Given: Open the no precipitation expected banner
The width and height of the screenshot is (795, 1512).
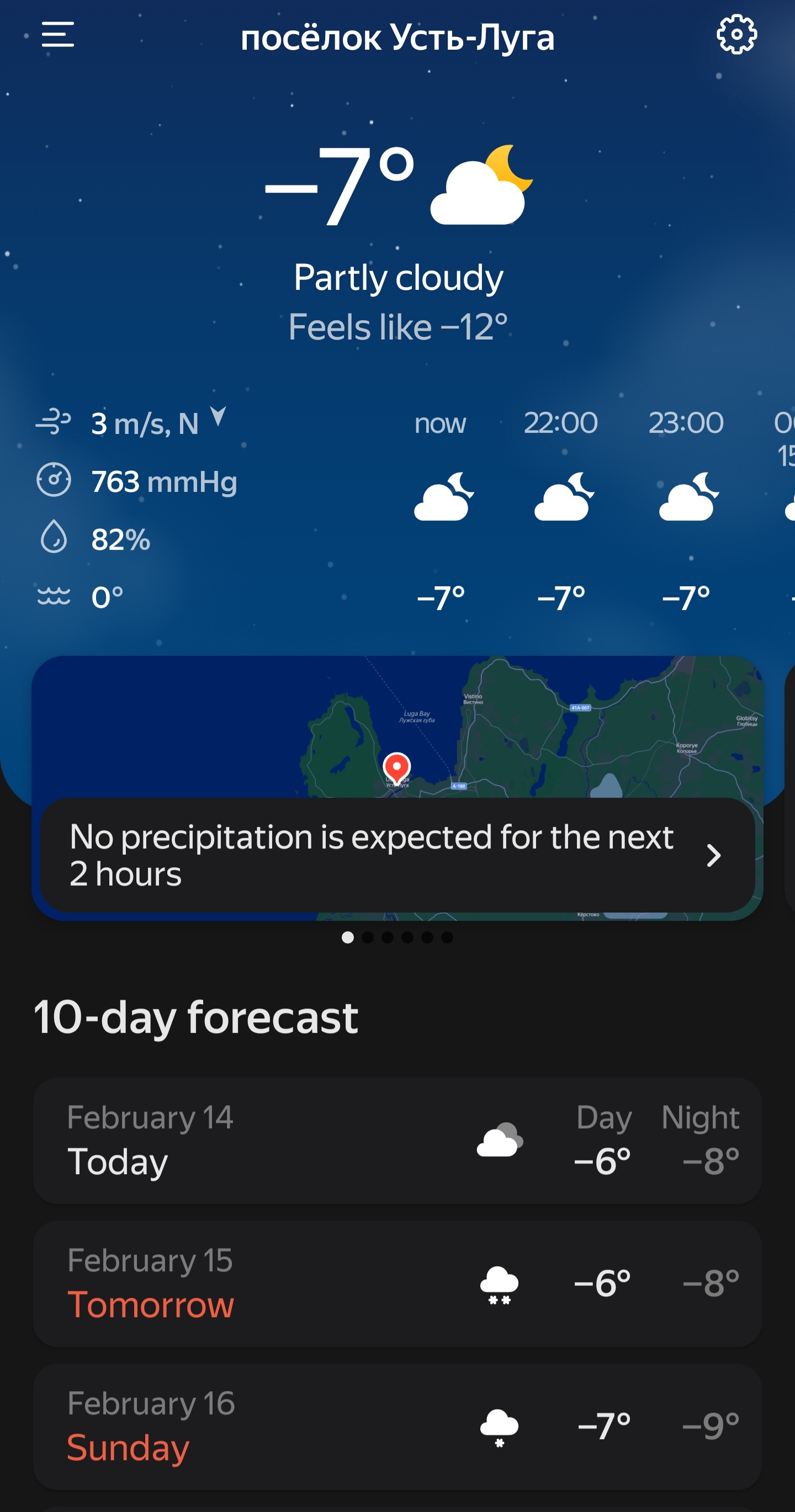Looking at the screenshot, I should point(397,855).
